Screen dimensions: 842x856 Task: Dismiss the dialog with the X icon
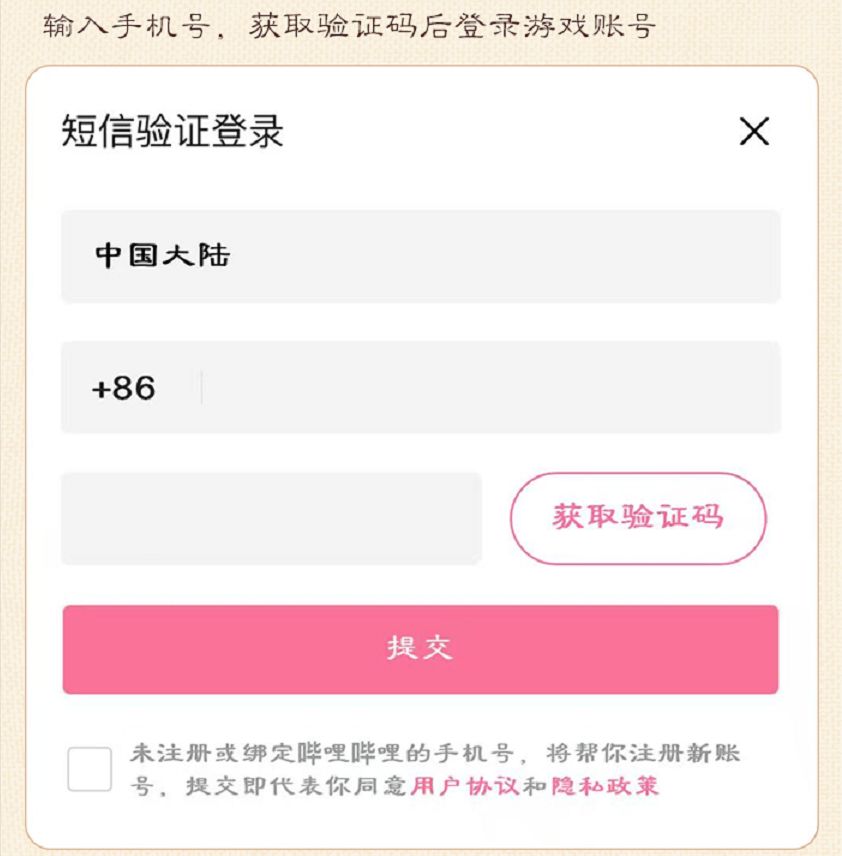pos(753,130)
